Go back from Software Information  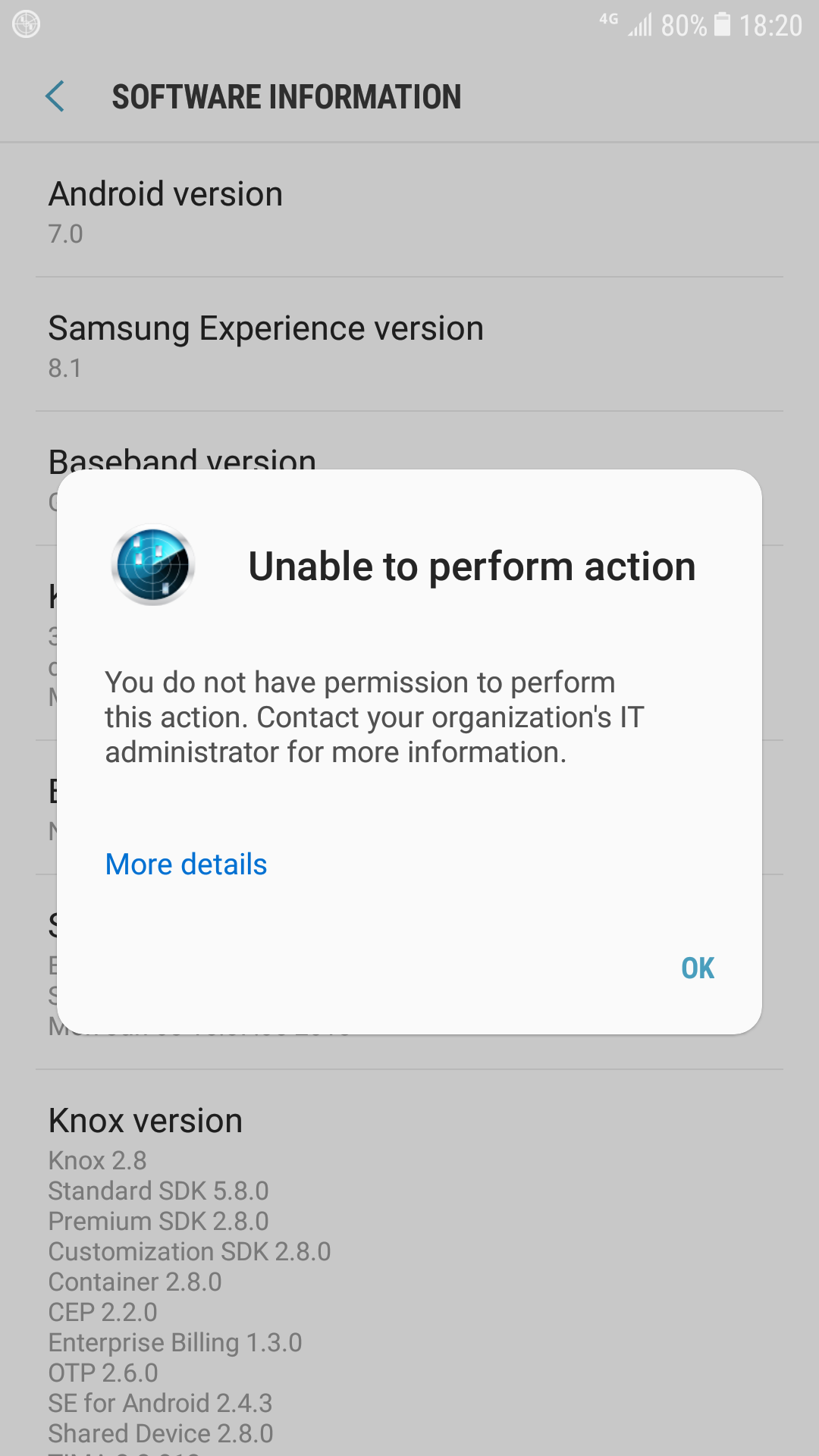[x=55, y=97]
